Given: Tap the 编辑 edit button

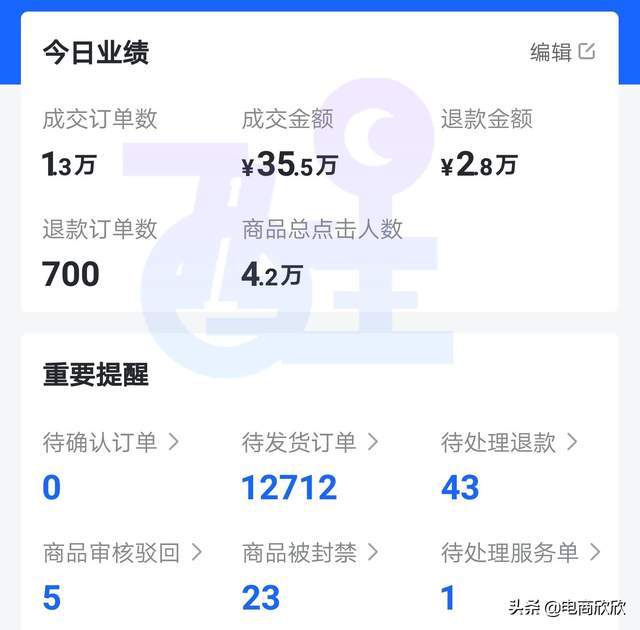Looking at the screenshot, I should (x=562, y=52).
